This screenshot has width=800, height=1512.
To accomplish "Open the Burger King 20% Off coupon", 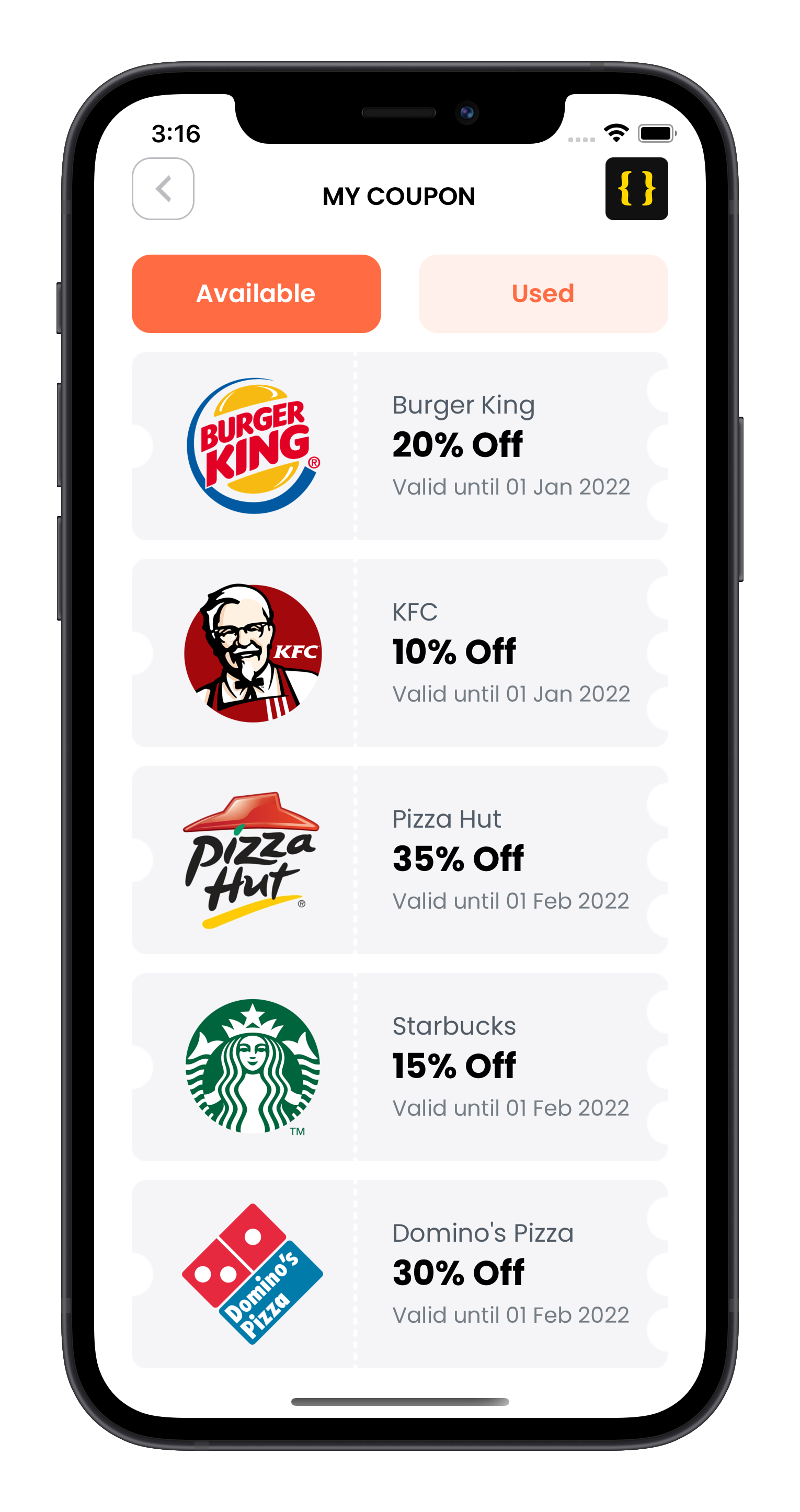I will (399, 445).
